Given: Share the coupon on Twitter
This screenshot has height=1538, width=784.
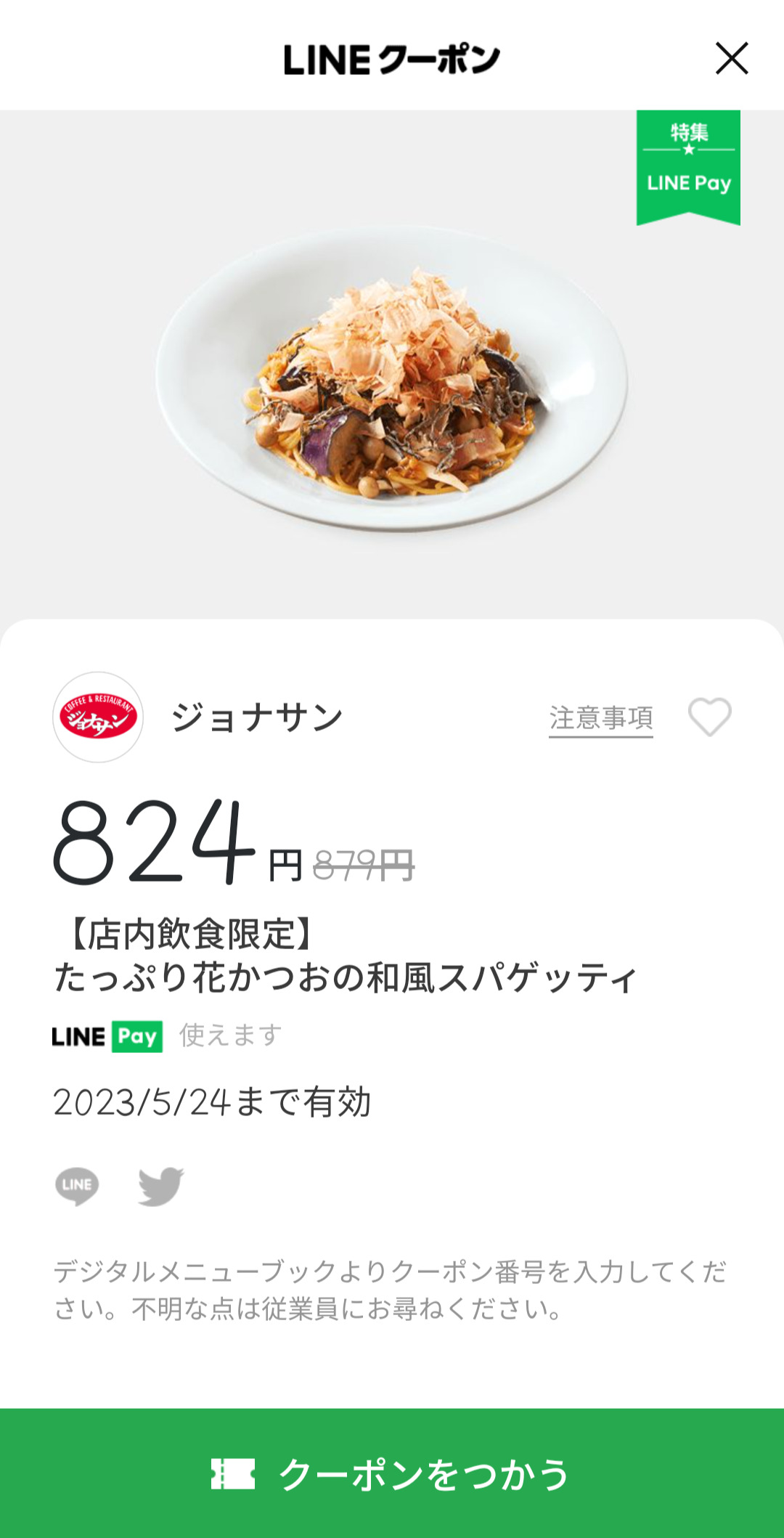Looking at the screenshot, I should (160, 1186).
